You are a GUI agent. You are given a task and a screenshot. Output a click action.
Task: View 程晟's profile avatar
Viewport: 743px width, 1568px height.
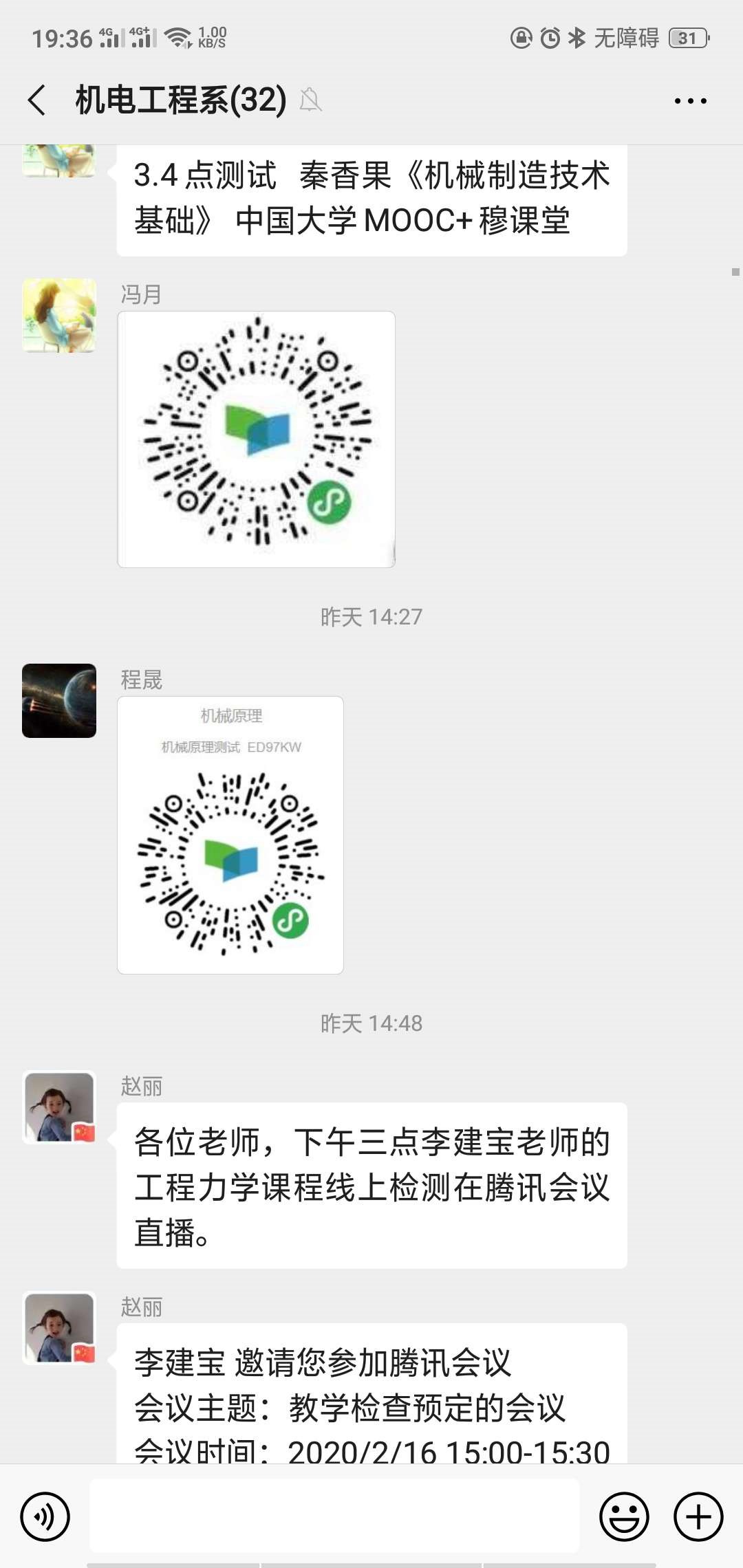(x=59, y=701)
